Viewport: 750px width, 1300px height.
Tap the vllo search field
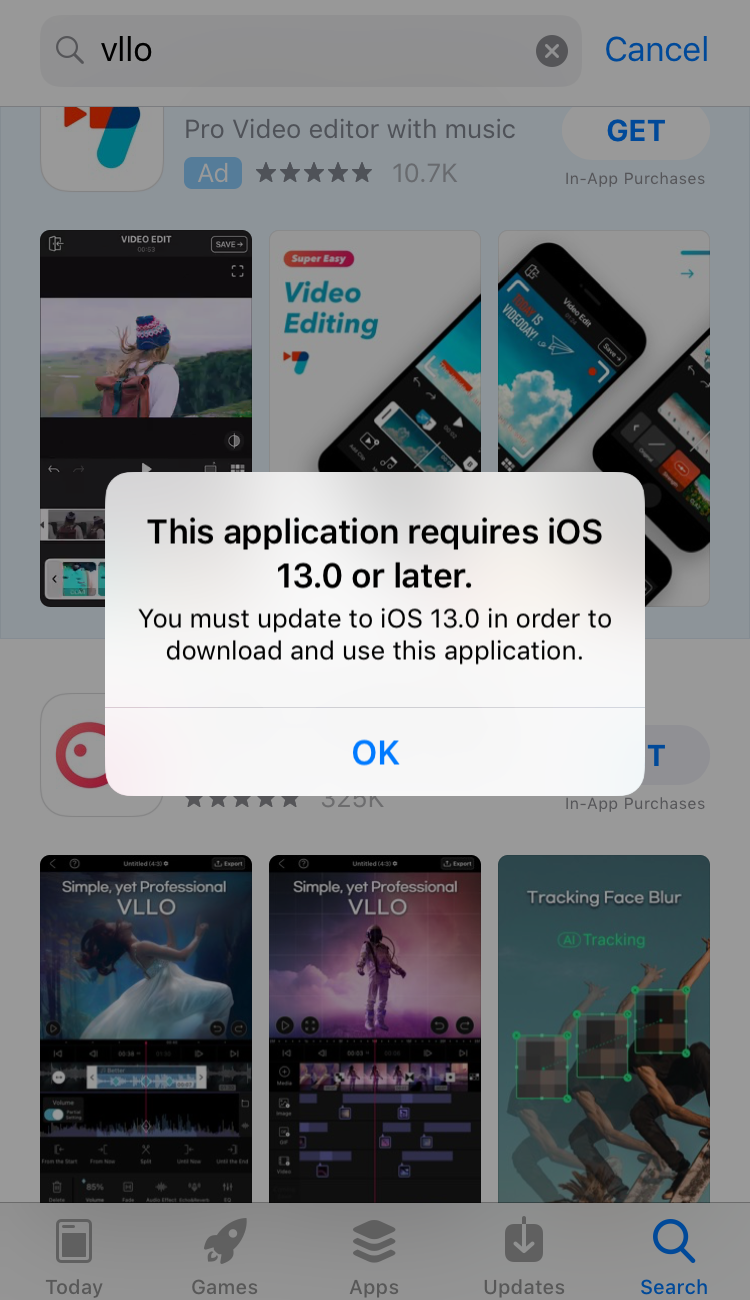(x=311, y=50)
